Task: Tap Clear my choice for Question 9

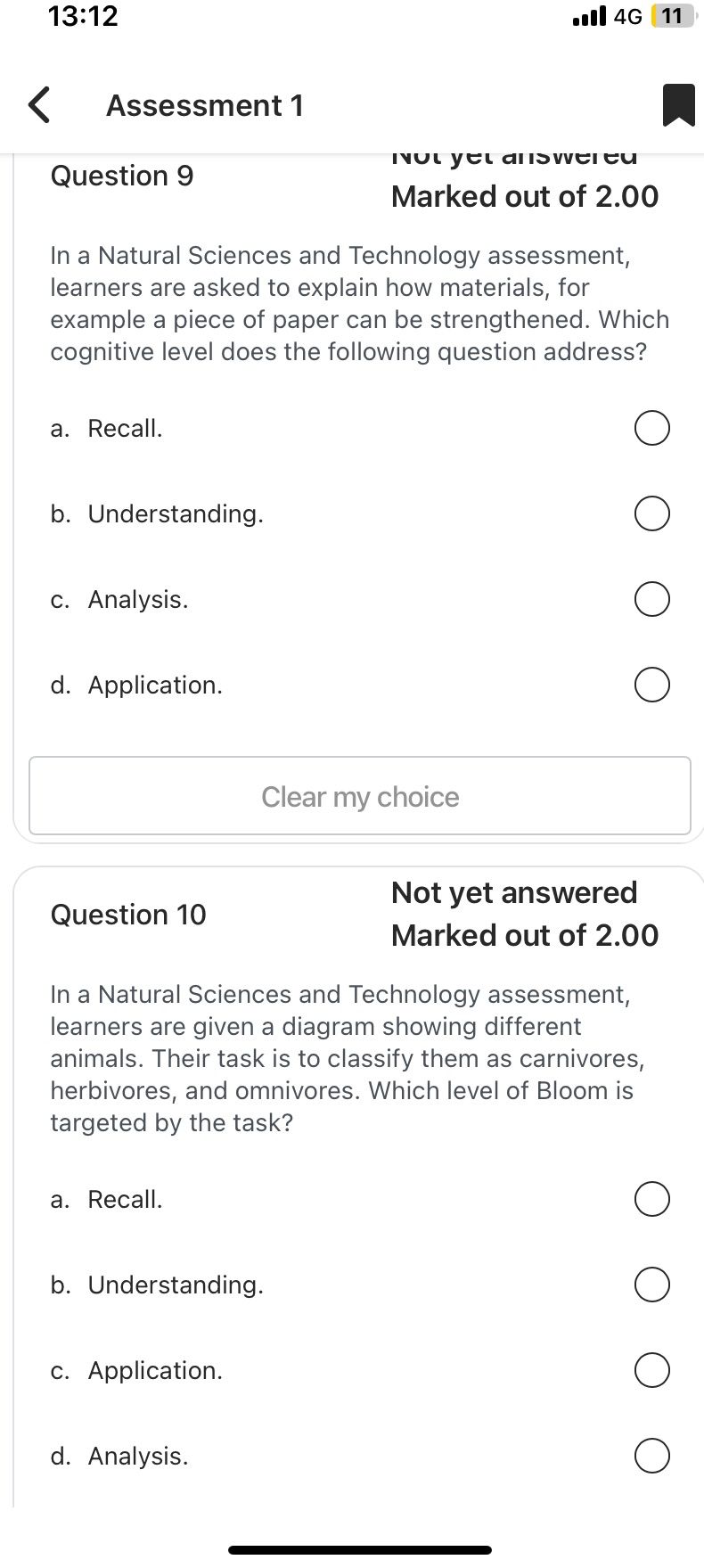Action: pos(360,796)
